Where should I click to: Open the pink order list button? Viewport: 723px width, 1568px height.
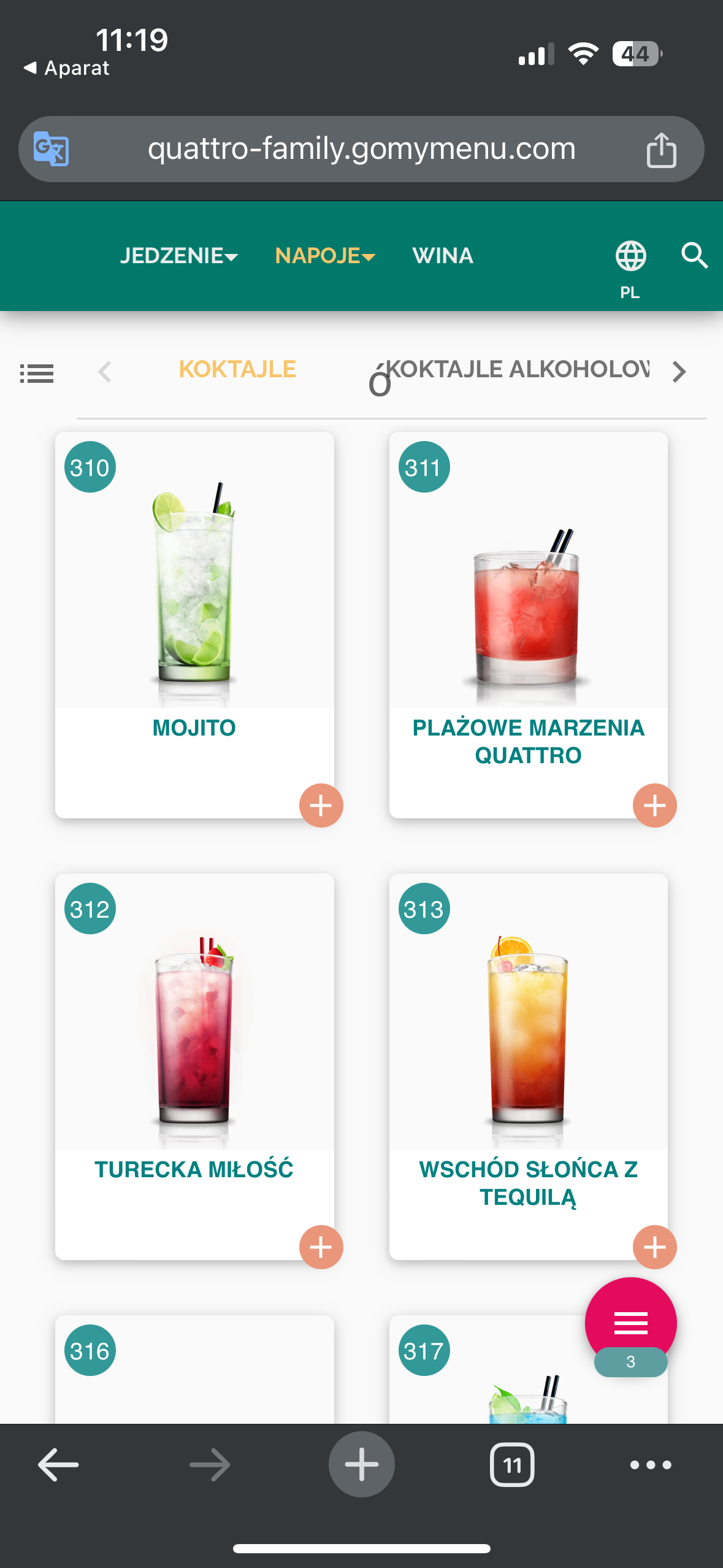pos(630,1323)
